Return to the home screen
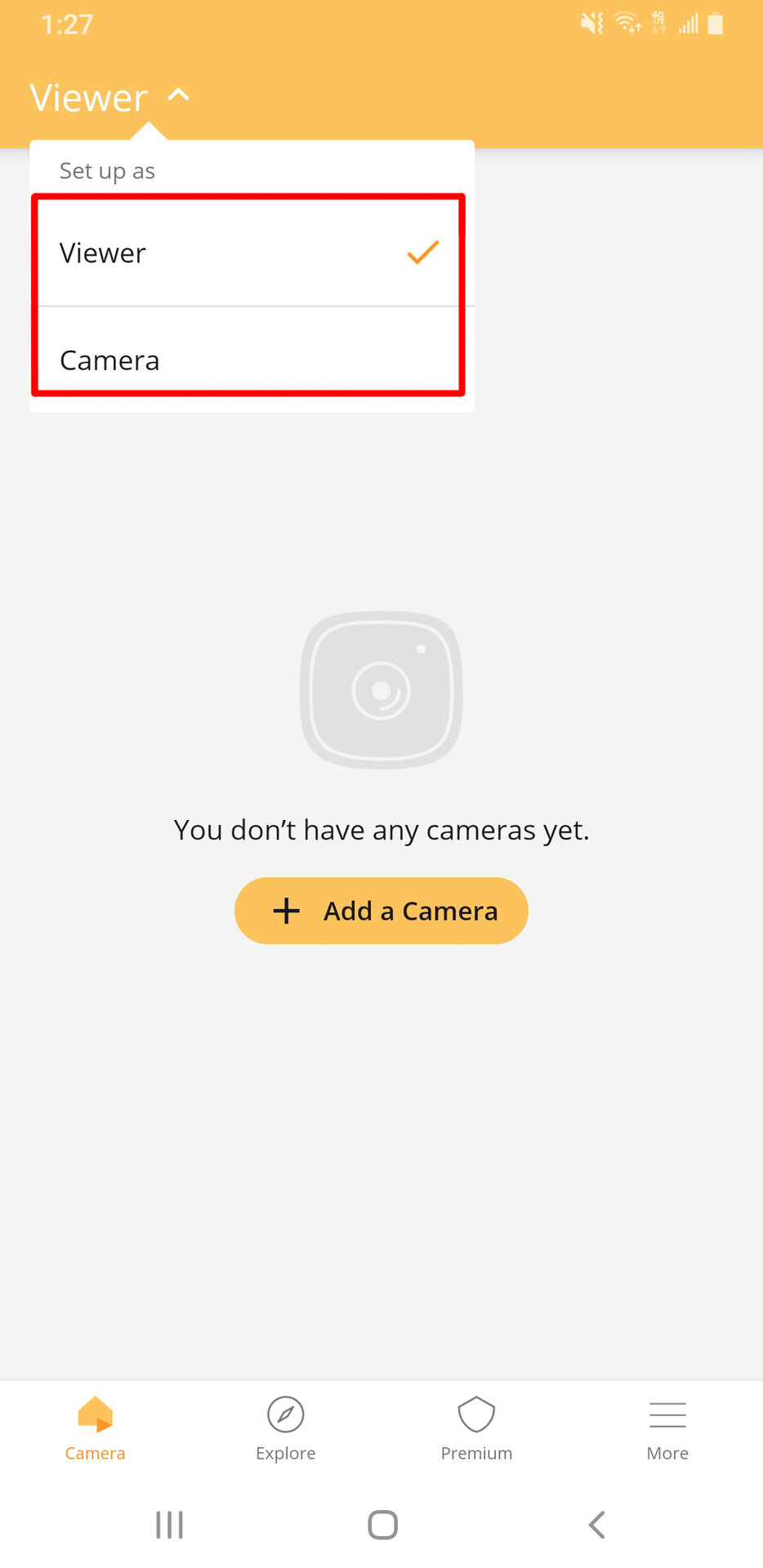Viewport: 763px width, 1568px height. 382,1525
